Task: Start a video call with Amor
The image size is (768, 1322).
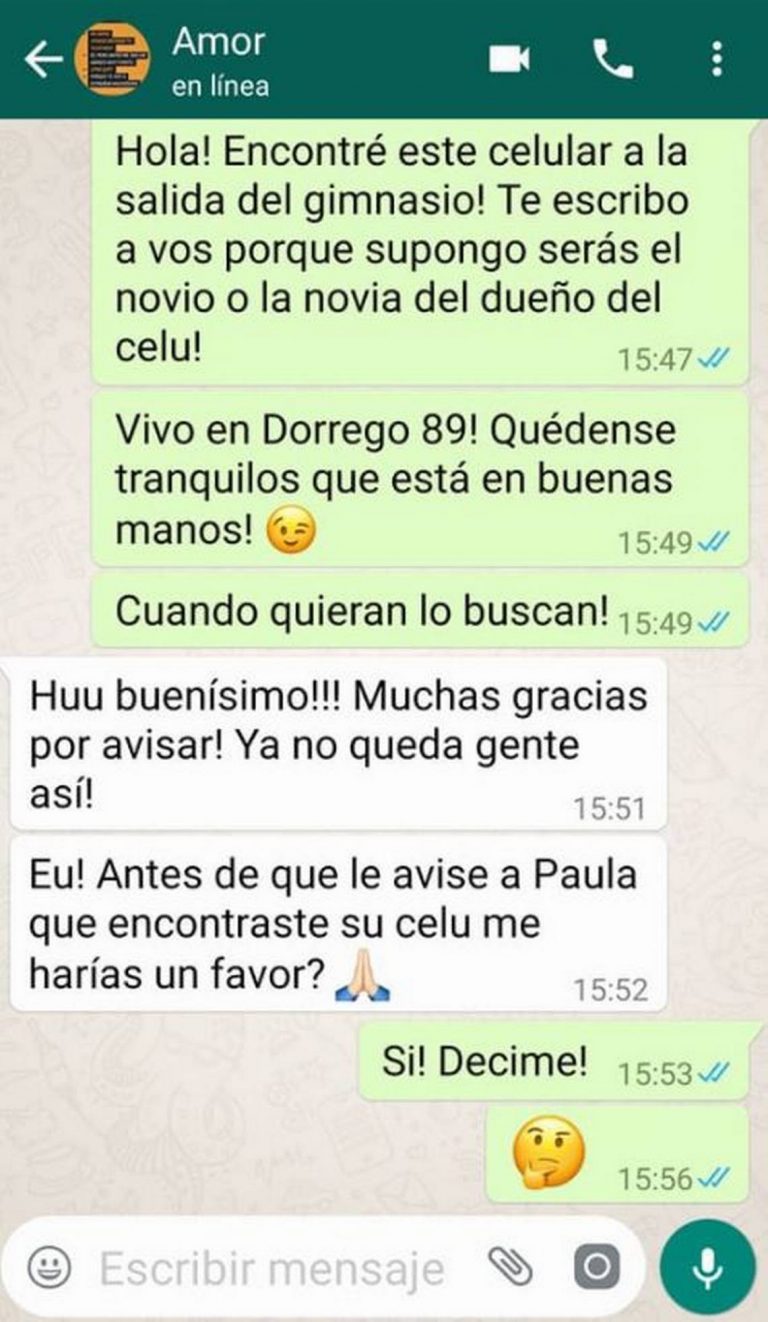Action: point(509,60)
